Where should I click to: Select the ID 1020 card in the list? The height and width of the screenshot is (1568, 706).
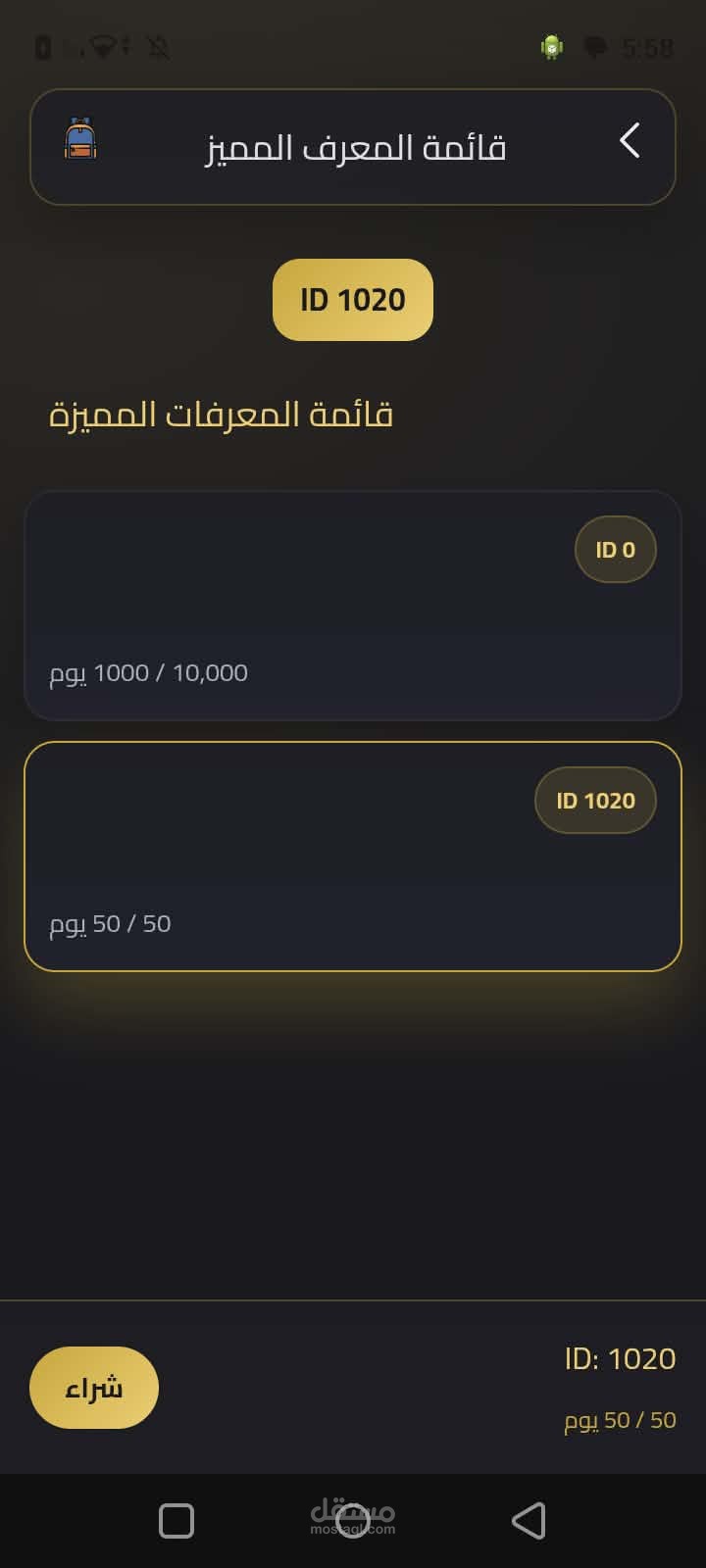coord(352,857)
